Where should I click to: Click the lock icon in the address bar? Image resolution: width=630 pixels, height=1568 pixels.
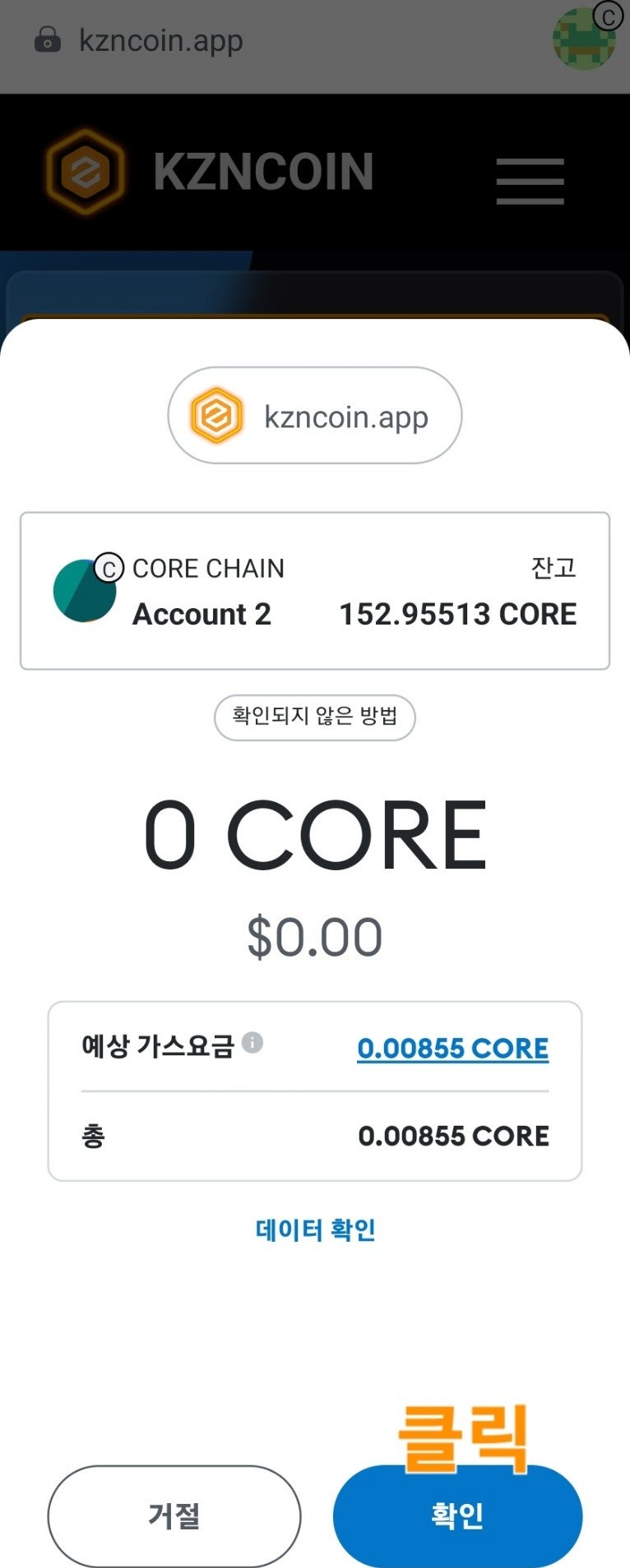(x=48, y=39)
